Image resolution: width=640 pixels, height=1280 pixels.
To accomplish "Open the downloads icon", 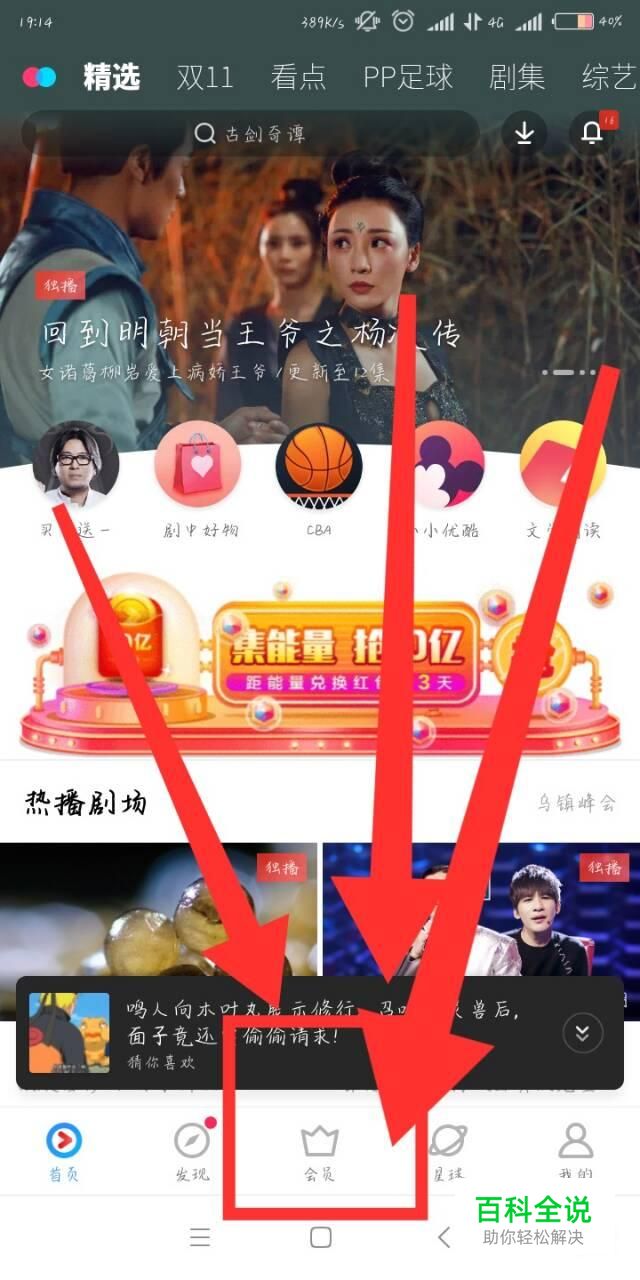I will [x=525, y=133].
